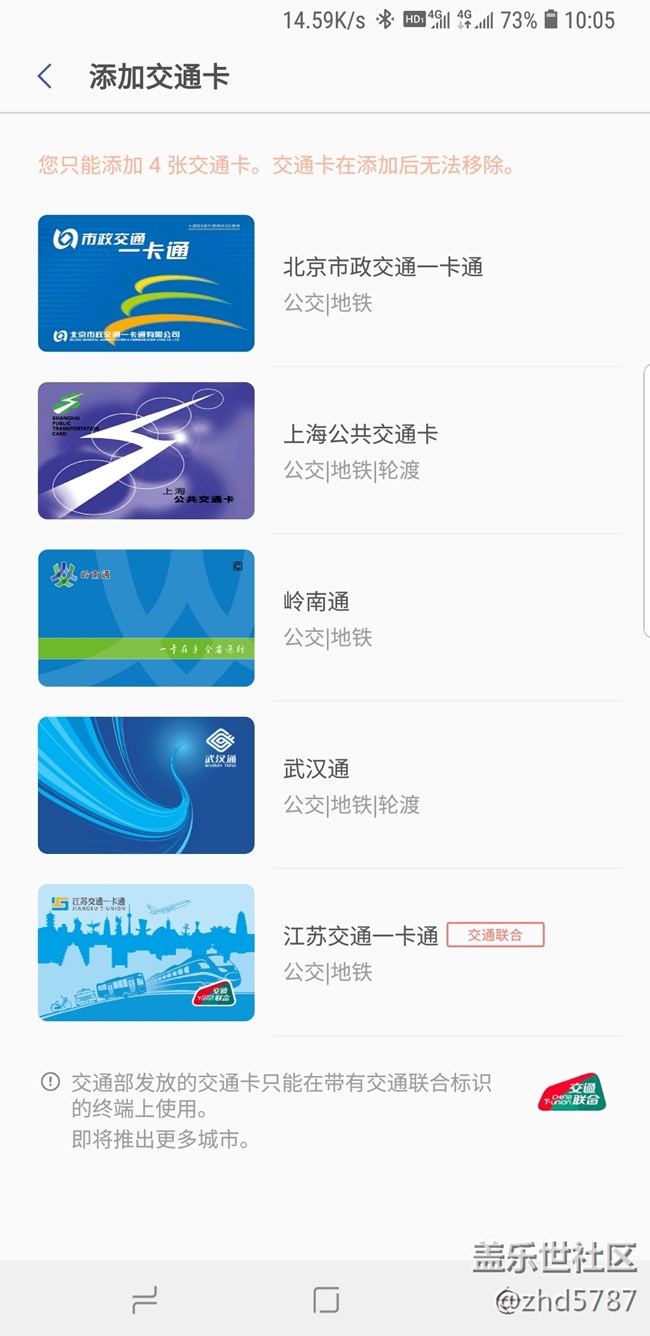This screenshot has height=1336, width=650.
Task: Go to the home screen
Action: click(x=326, y=1299)
